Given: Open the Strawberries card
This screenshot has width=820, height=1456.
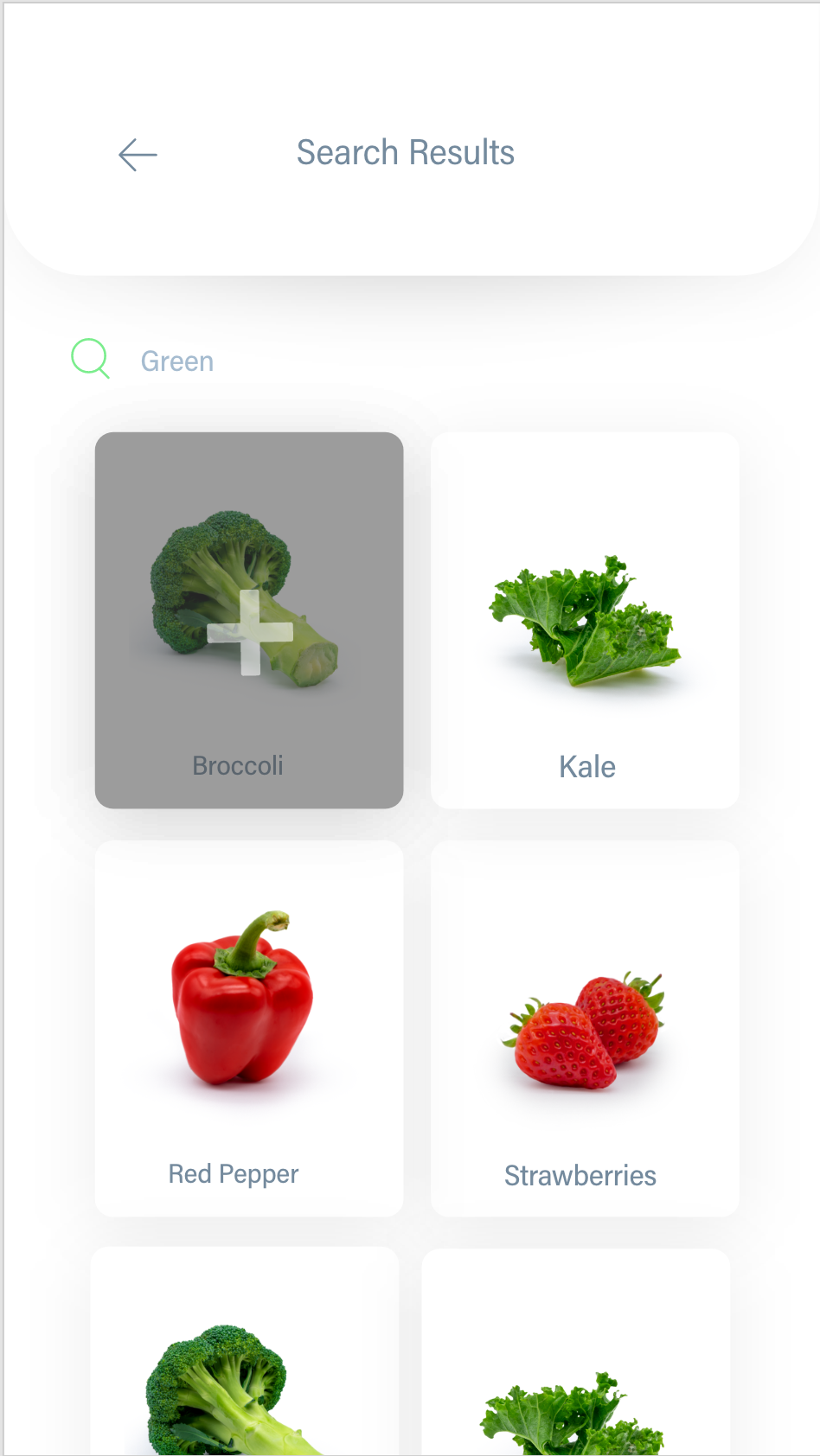Looking at the screenshot, I should (585, 1028).
